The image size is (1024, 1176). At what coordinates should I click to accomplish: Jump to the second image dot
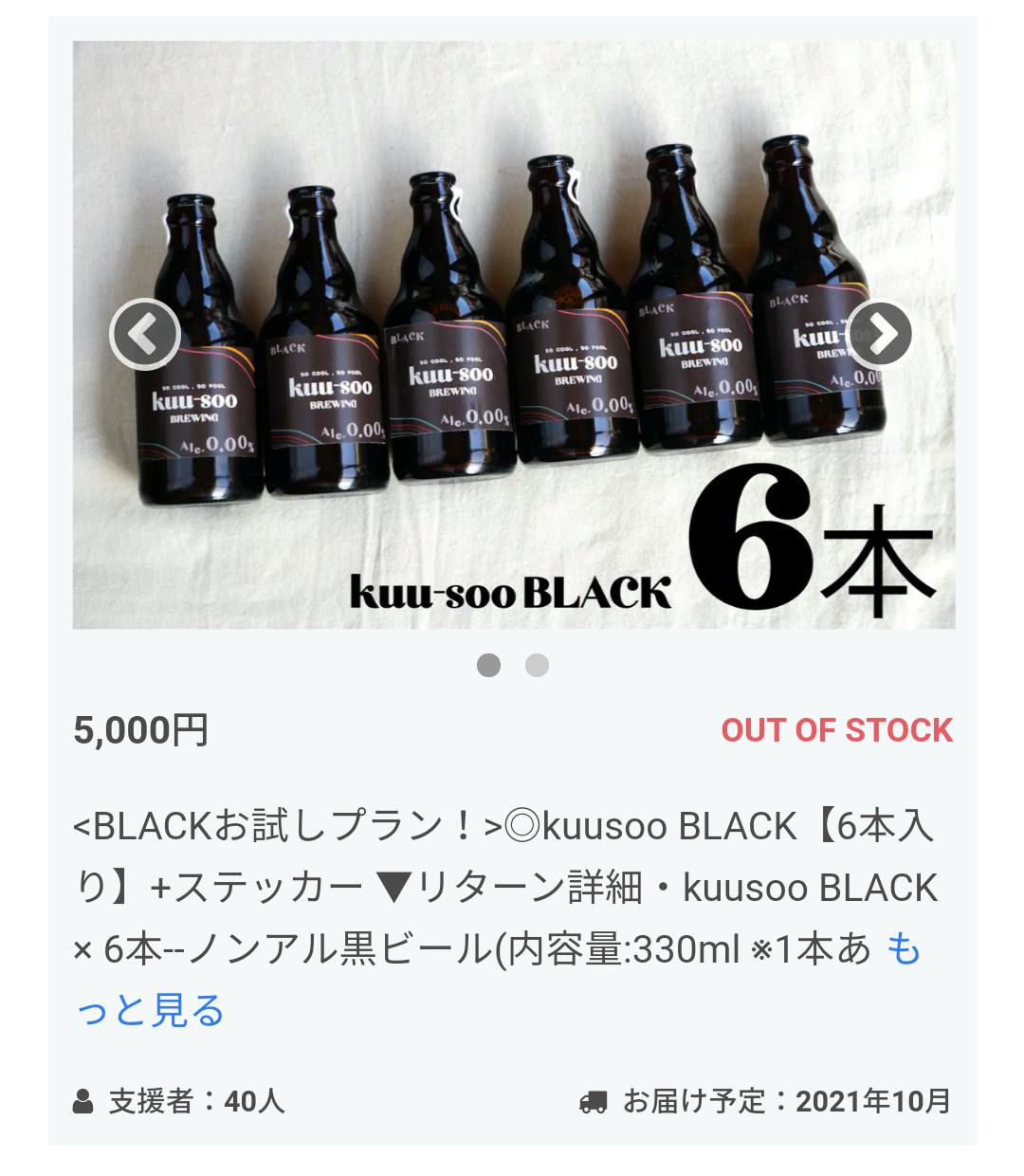(537, 666)
